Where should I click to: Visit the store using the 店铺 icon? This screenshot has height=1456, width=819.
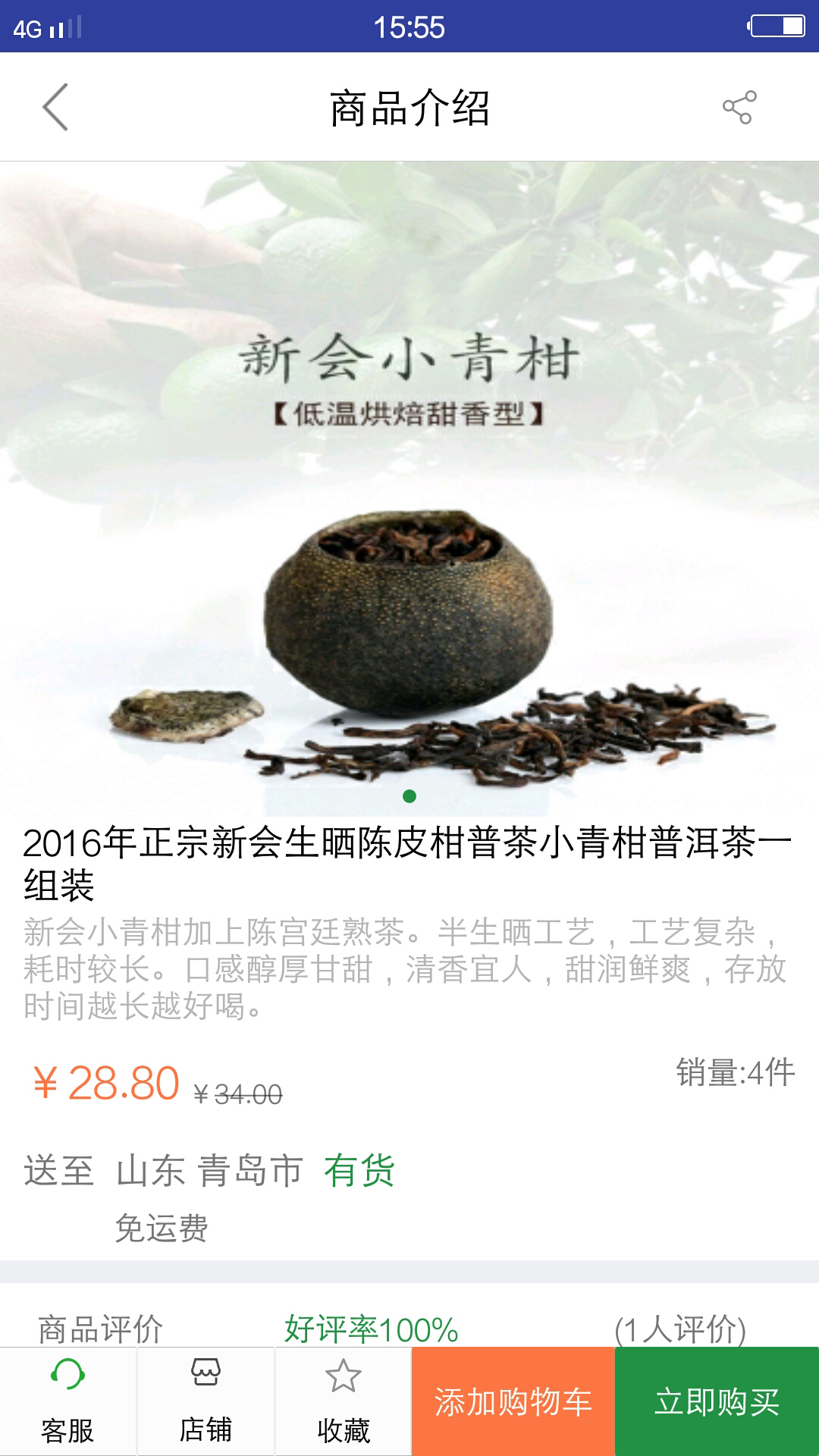205,1401
